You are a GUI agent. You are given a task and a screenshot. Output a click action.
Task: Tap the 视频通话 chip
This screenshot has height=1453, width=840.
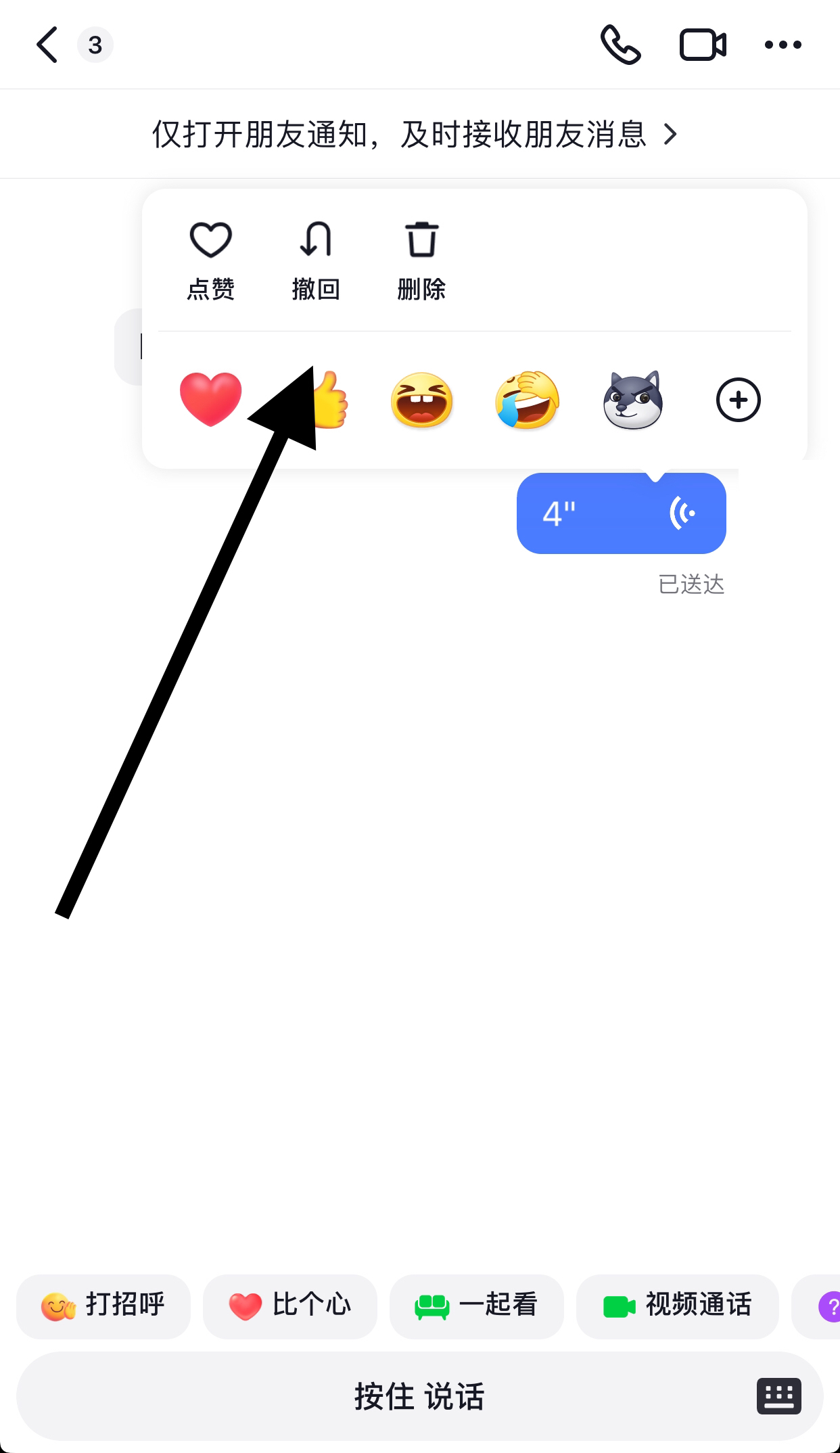678,1306
